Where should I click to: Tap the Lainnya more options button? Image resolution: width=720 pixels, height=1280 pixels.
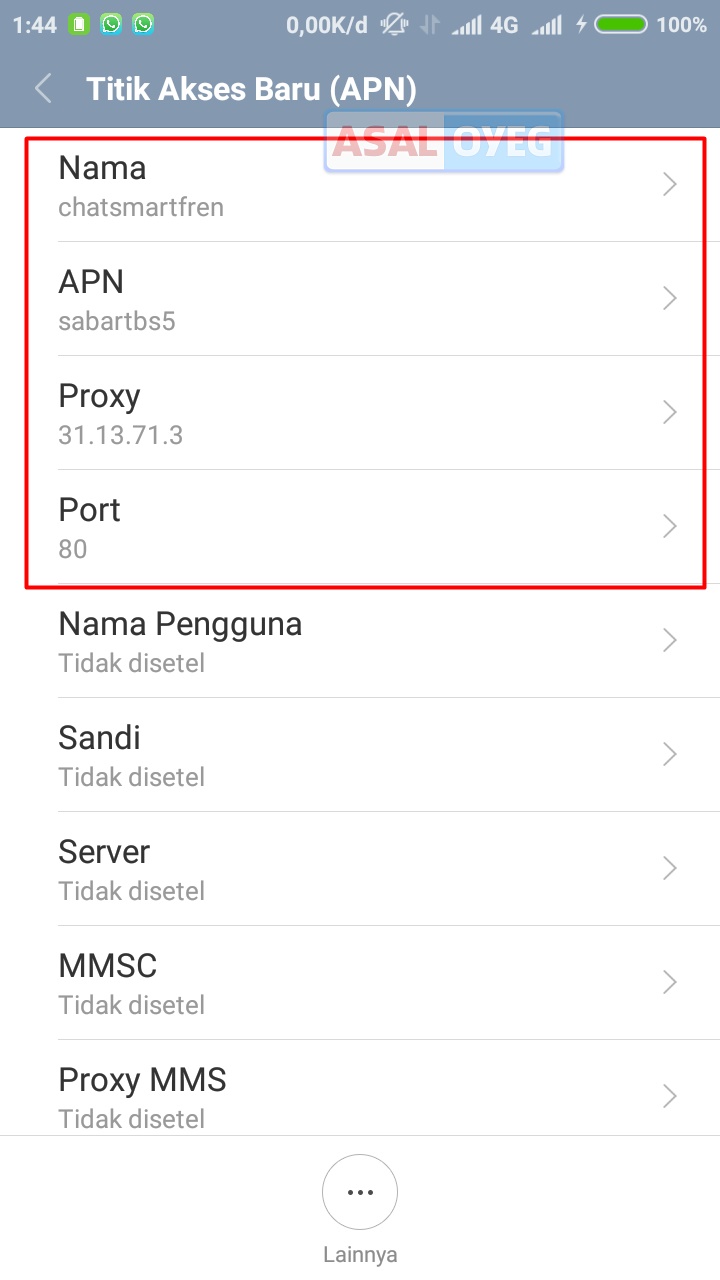[x=360, y=1193]
